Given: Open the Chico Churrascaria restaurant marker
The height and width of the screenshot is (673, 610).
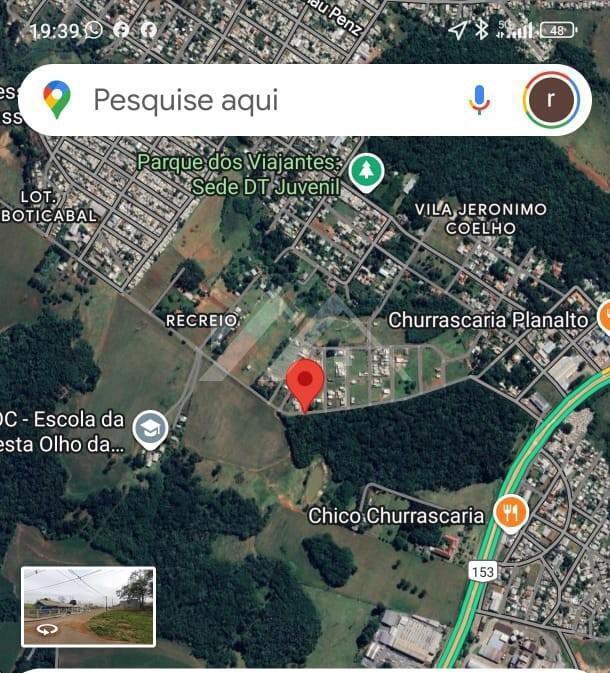Looking at the screenshot, I should (x=511, y=514).
